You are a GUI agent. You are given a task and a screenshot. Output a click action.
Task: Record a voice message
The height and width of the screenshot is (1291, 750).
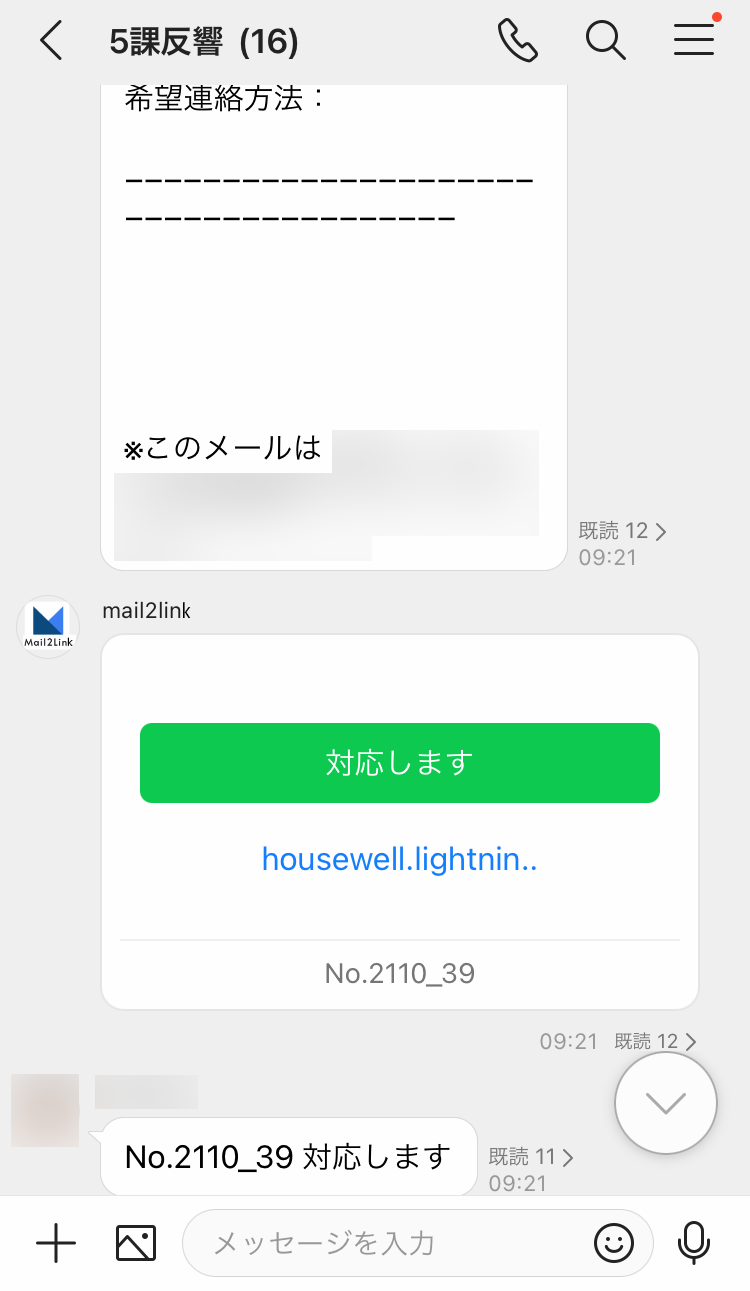pos(693,1243)
